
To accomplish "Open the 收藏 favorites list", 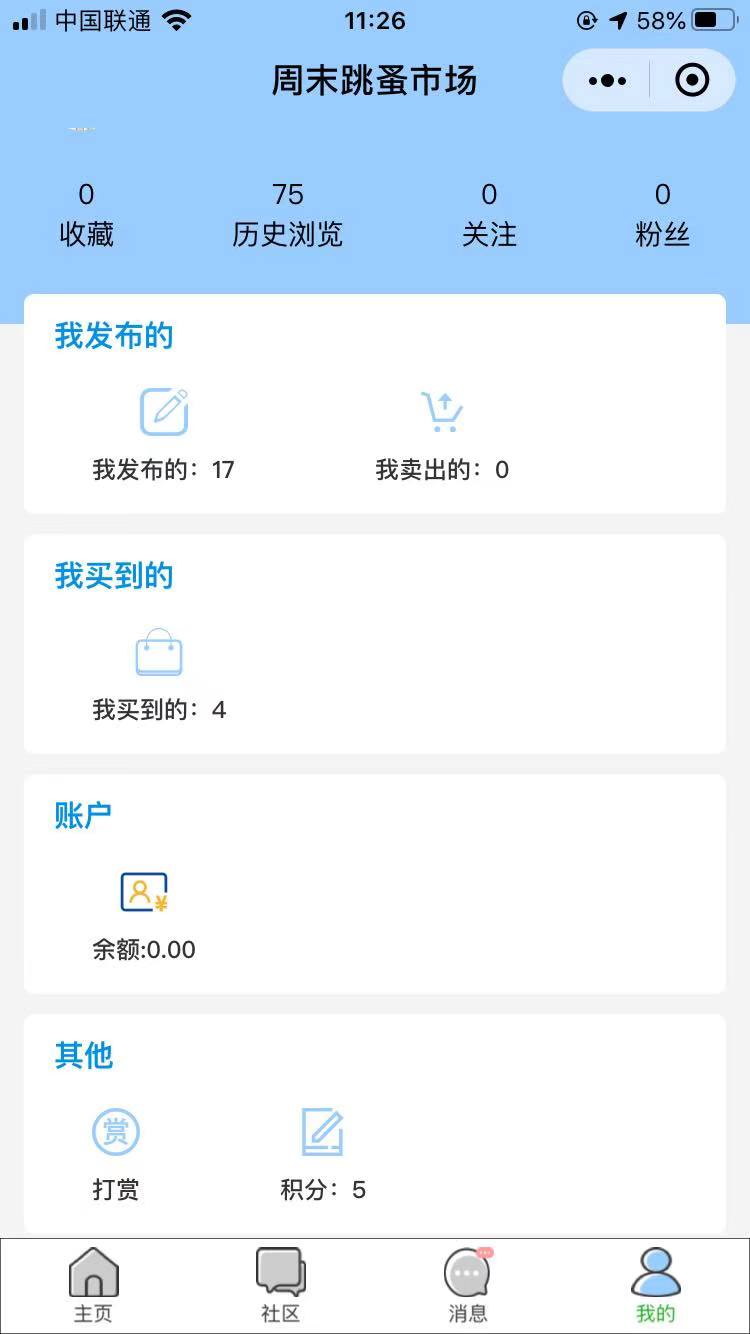I will pyautogui.click(x=86, y=215).
